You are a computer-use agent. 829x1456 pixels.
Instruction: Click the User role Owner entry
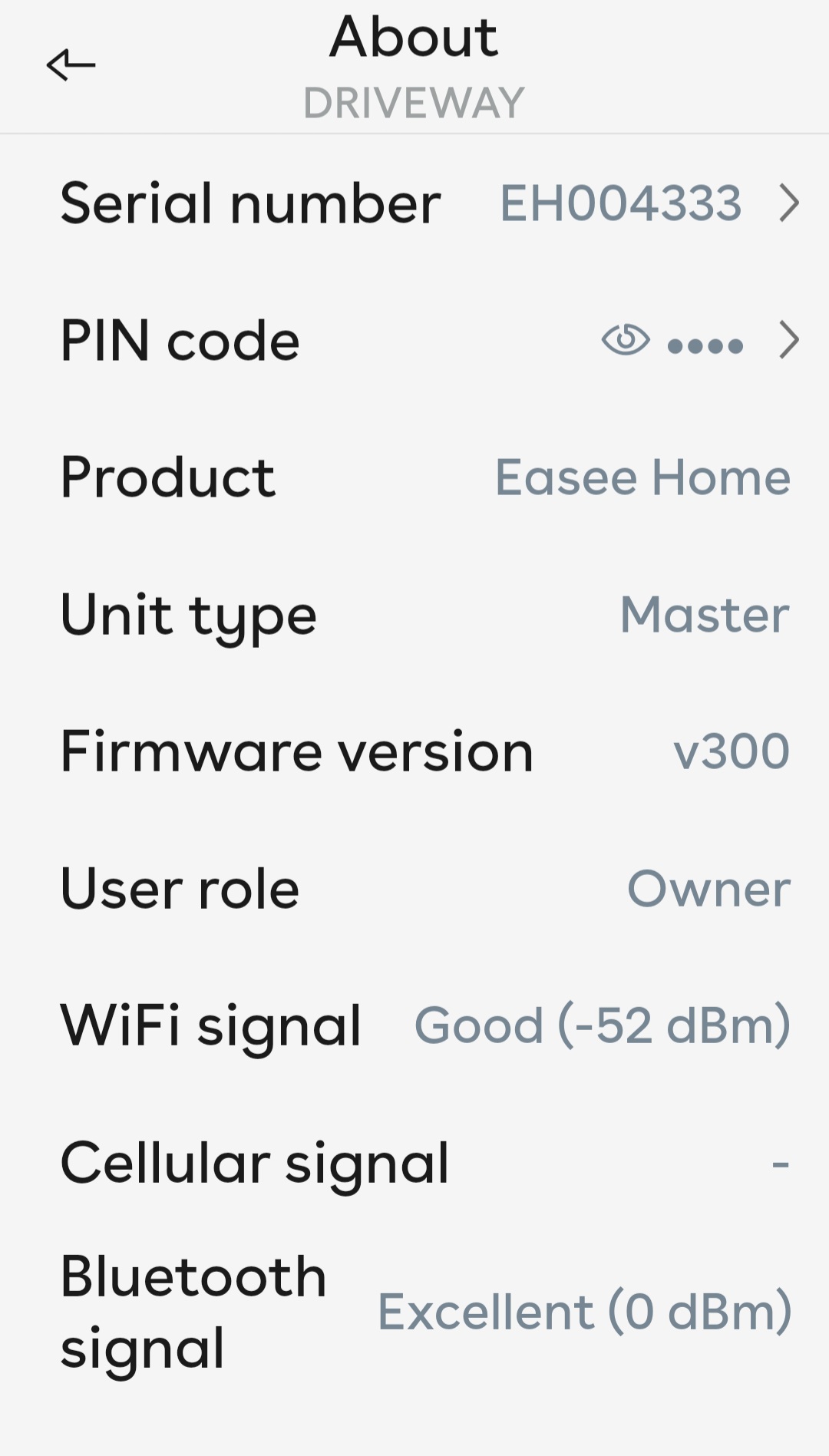[706, 888]
